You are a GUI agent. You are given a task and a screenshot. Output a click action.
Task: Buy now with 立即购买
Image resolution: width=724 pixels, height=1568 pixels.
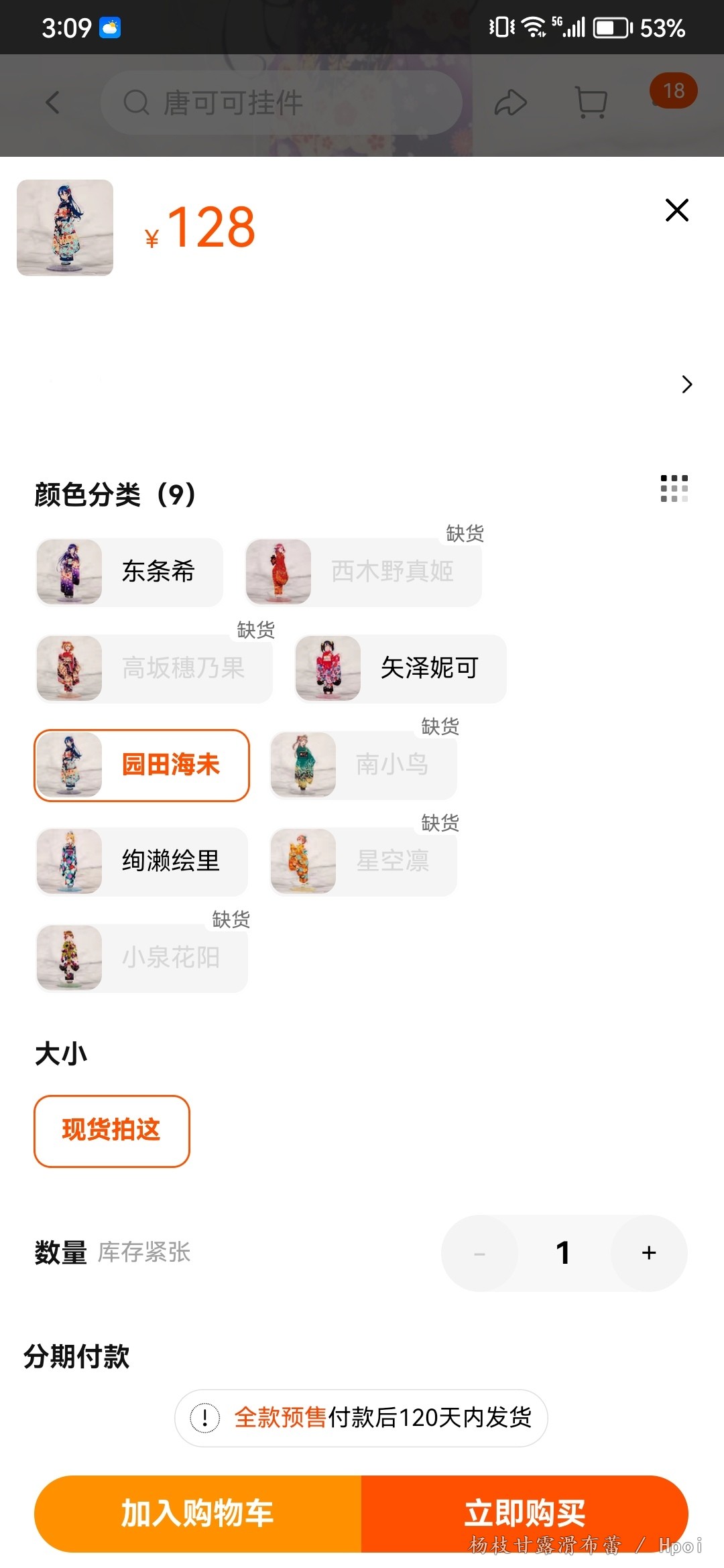(524, 1513)
